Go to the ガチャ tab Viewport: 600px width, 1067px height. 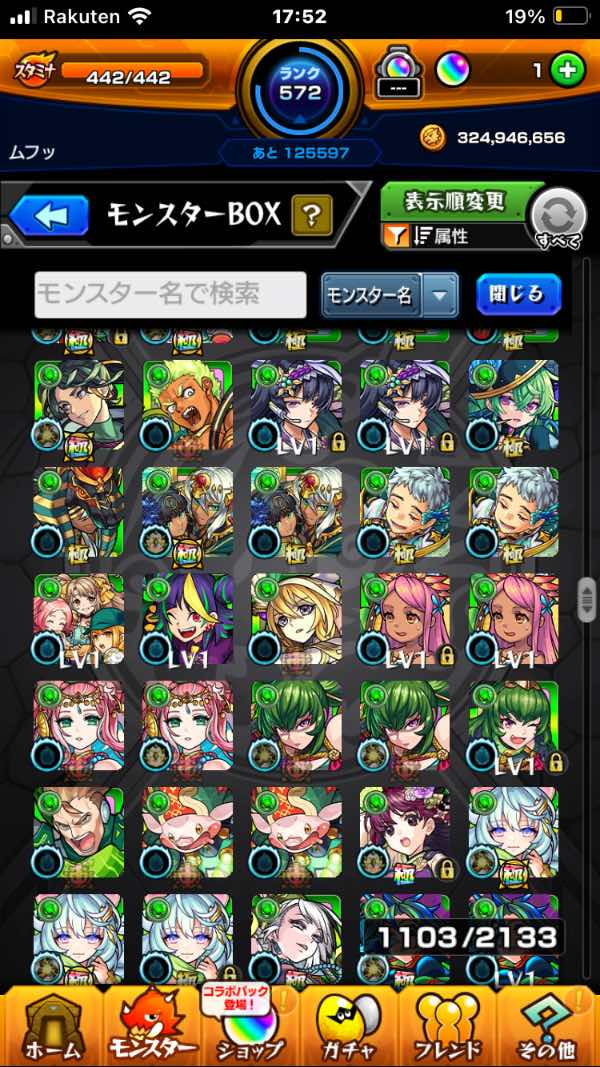[x=350, y=1025]
